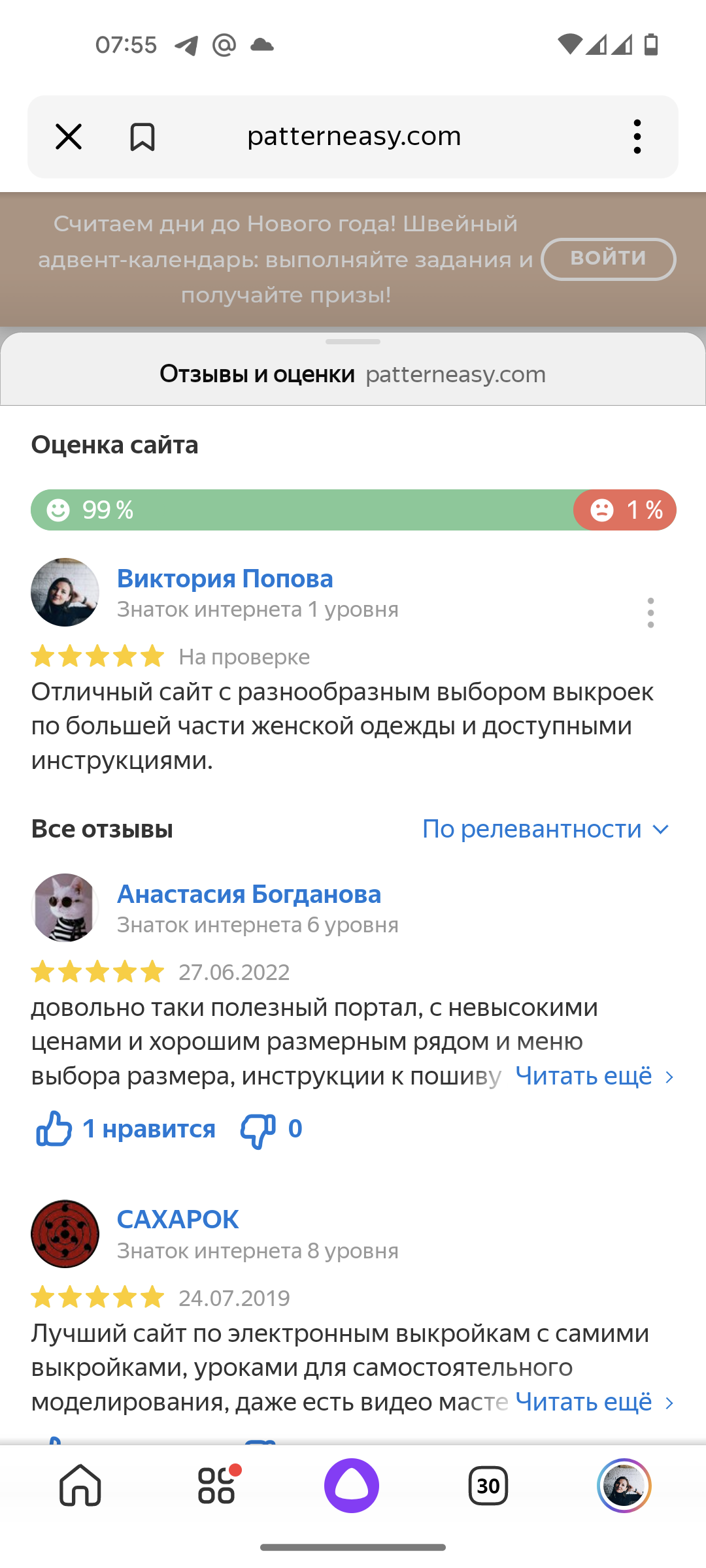Open Виктория Попова's profile
The height and width of the screenshot is (1568, 706).
point(224,579)
